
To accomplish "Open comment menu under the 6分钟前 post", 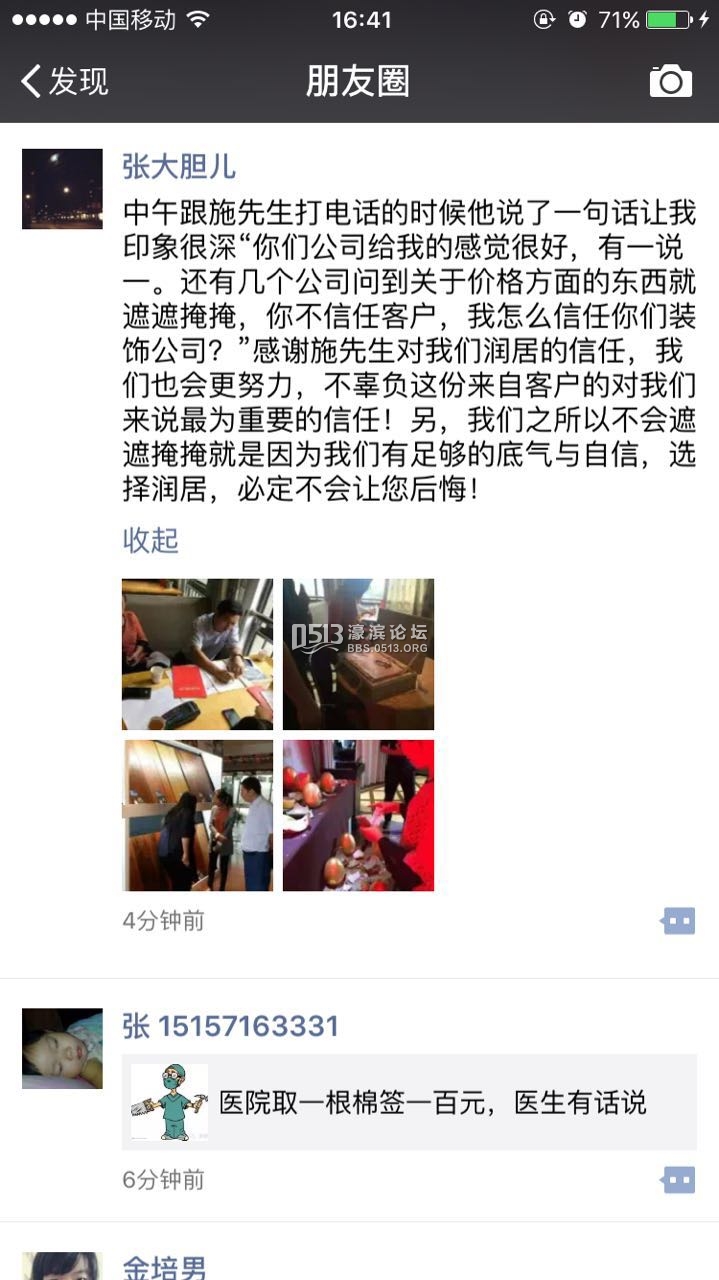I will [x=678, y=1180].
